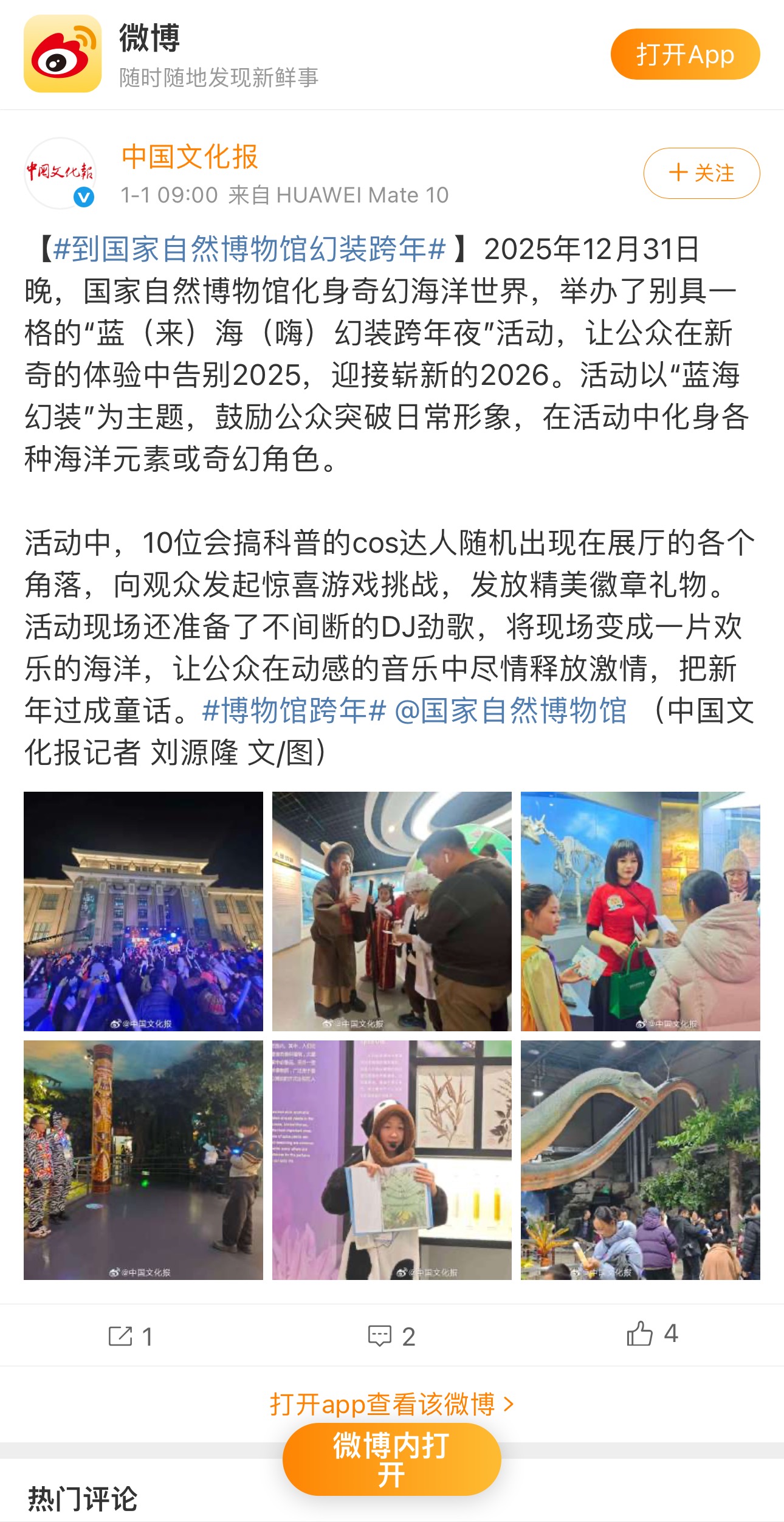The image size is (784, 1522).
Task: Open the #到国家自然博物馆幻装跨年# hashtag
Action: click(x=249, y=249)
